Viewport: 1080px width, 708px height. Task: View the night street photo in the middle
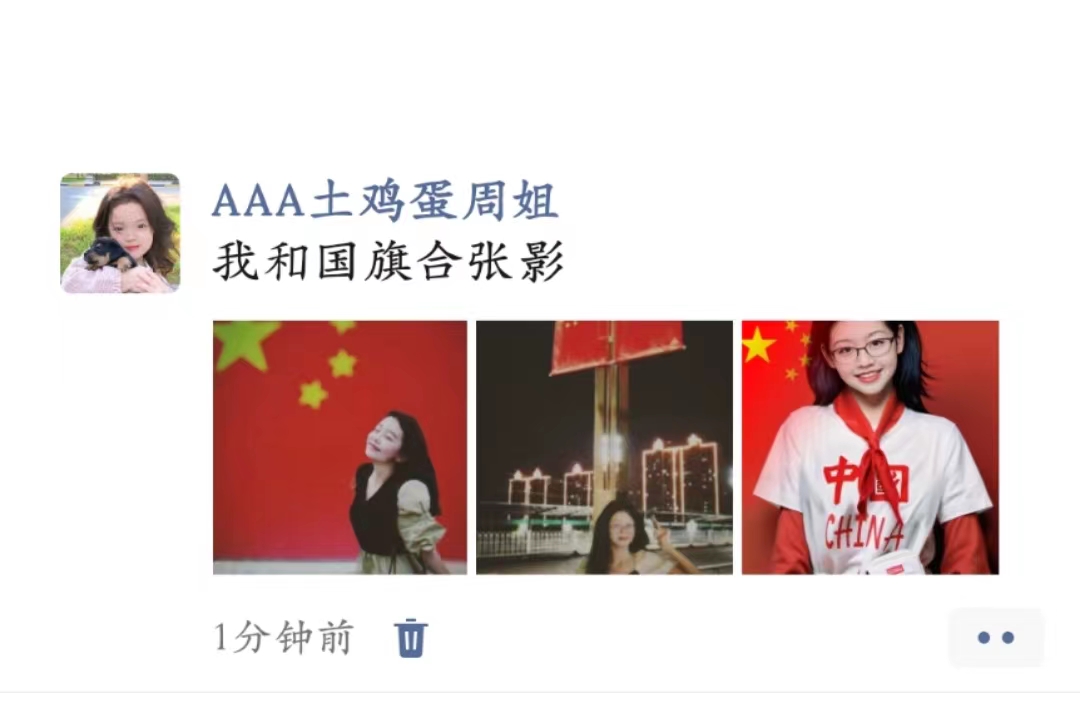pos(604,447)
